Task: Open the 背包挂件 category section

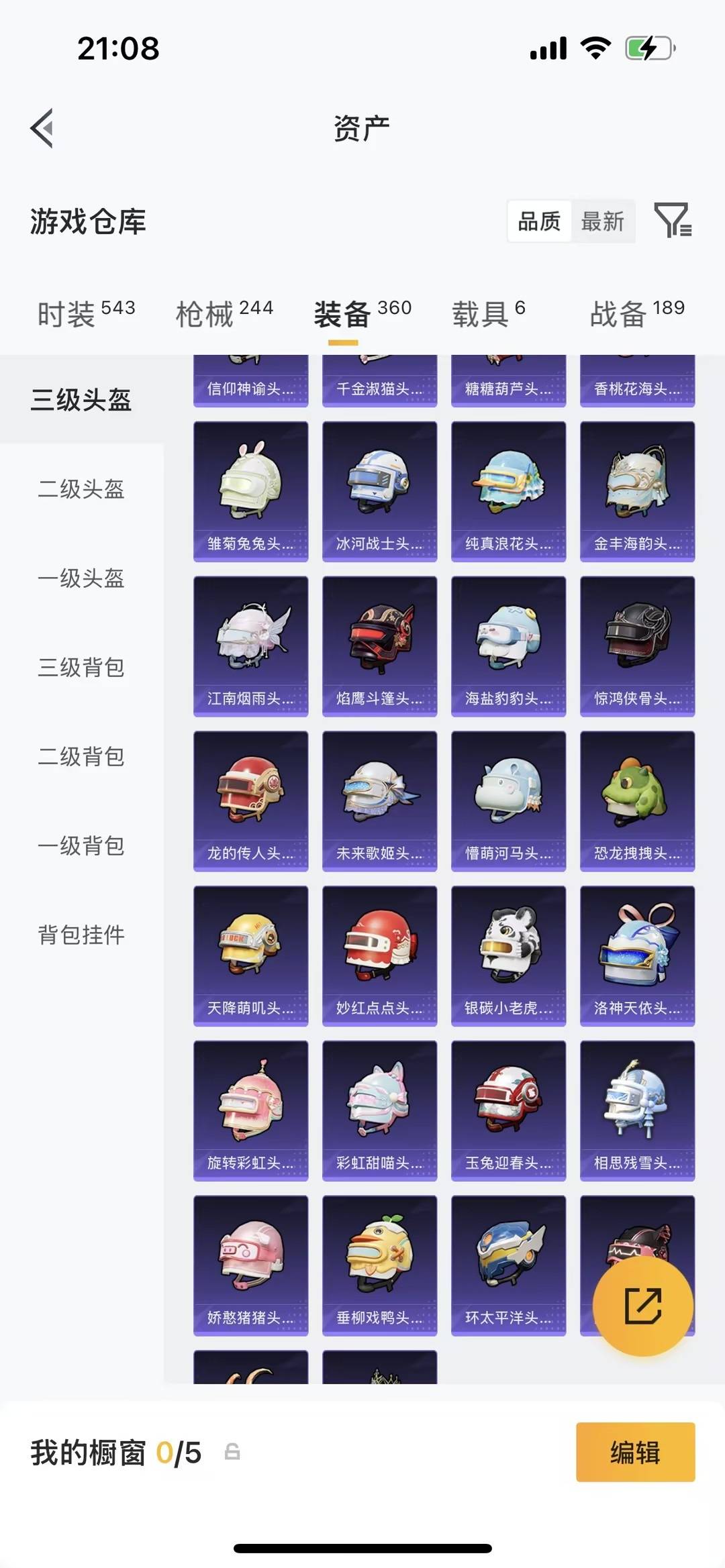Action: point(81,933)
